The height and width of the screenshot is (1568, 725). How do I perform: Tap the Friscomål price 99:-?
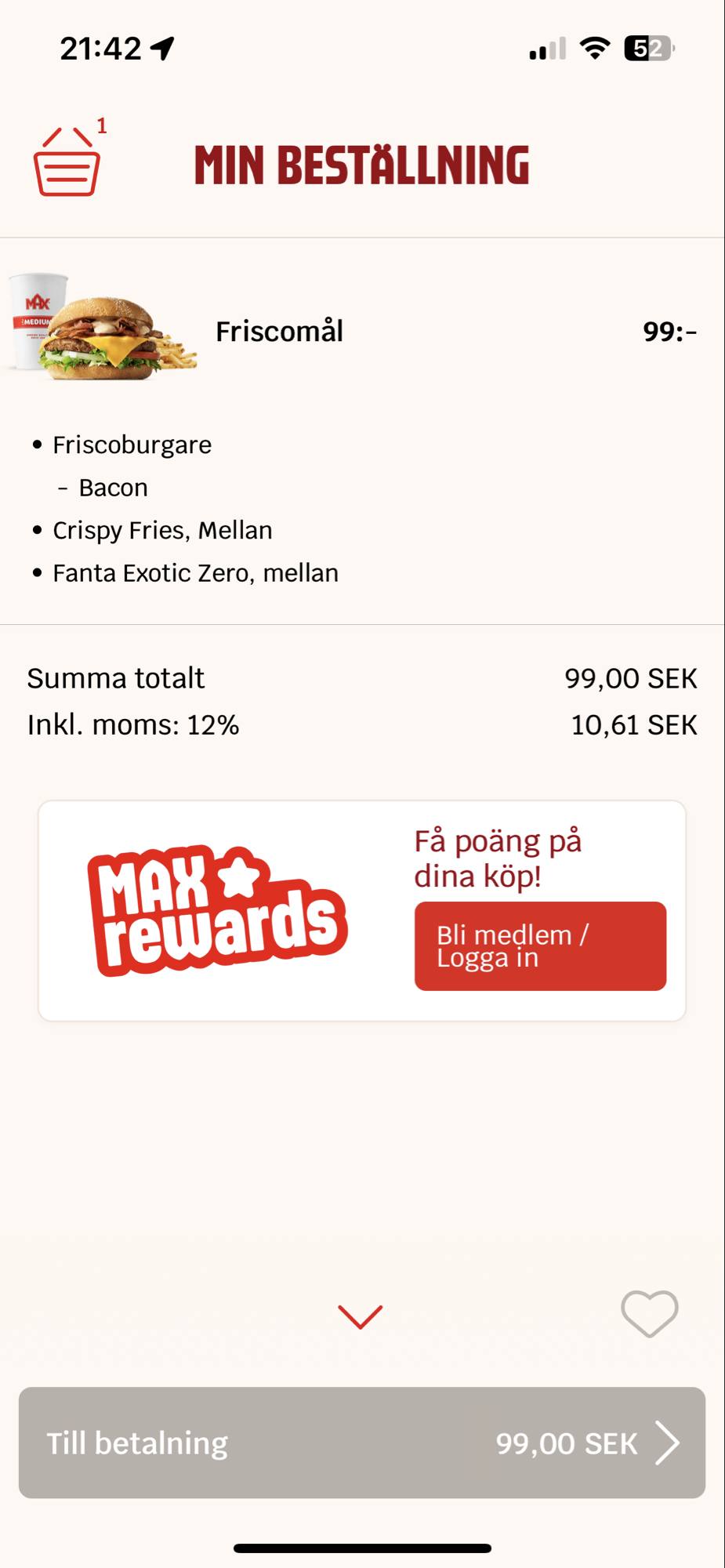coord(670,330)
